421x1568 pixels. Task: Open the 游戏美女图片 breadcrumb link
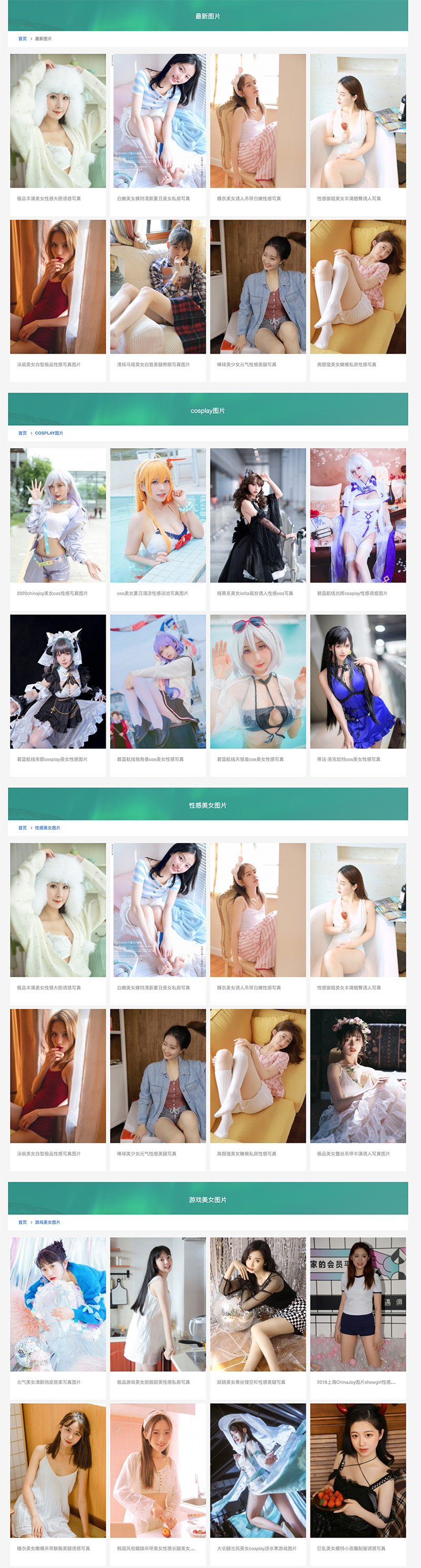47,1222
